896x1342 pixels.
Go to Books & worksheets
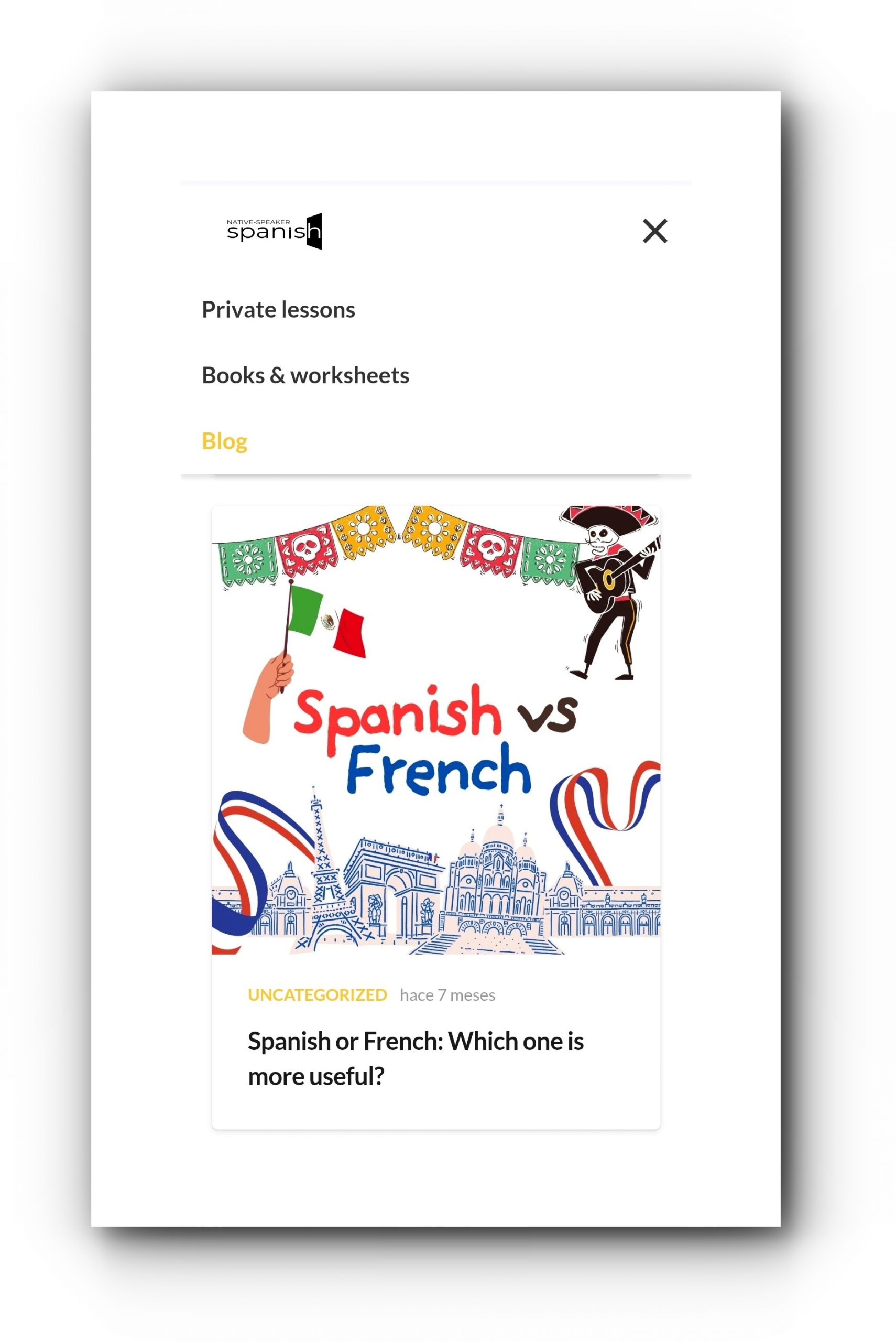point(305,375)
